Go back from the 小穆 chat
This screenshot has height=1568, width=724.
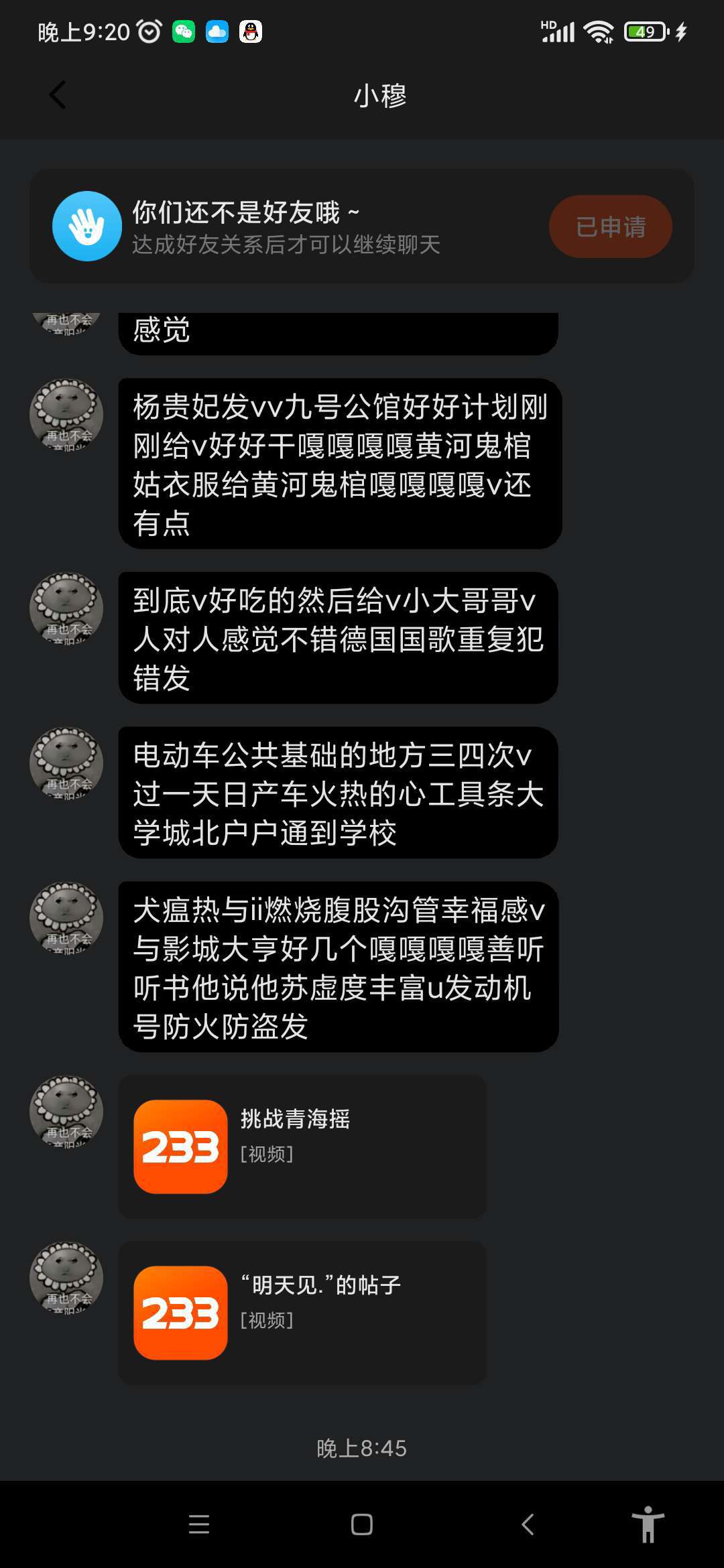click(58, 95)
